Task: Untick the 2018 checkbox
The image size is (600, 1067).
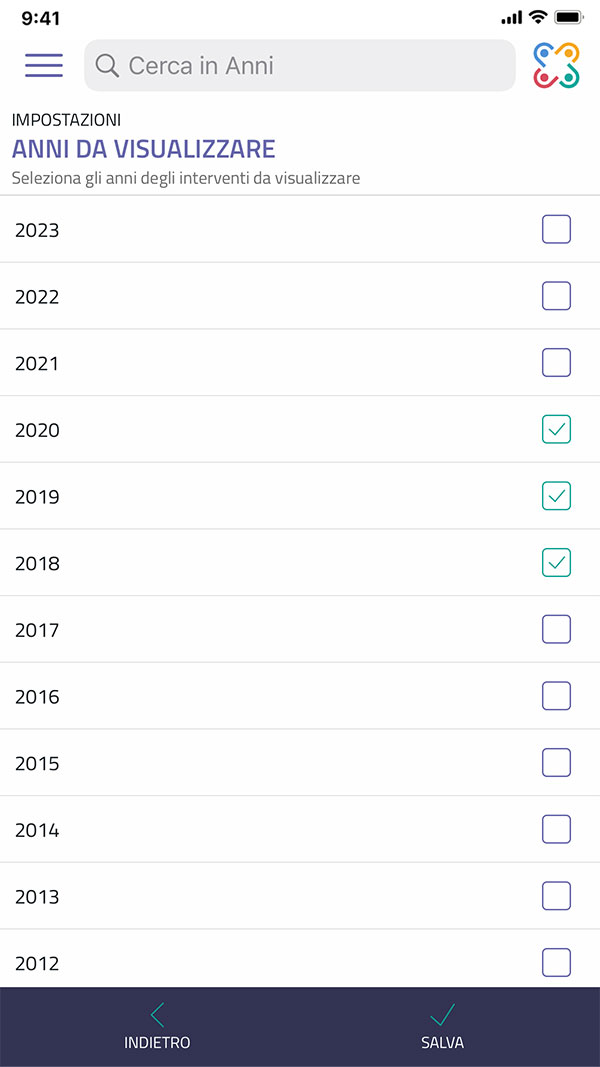Action: pyautogui.click(x=556, y=563)
